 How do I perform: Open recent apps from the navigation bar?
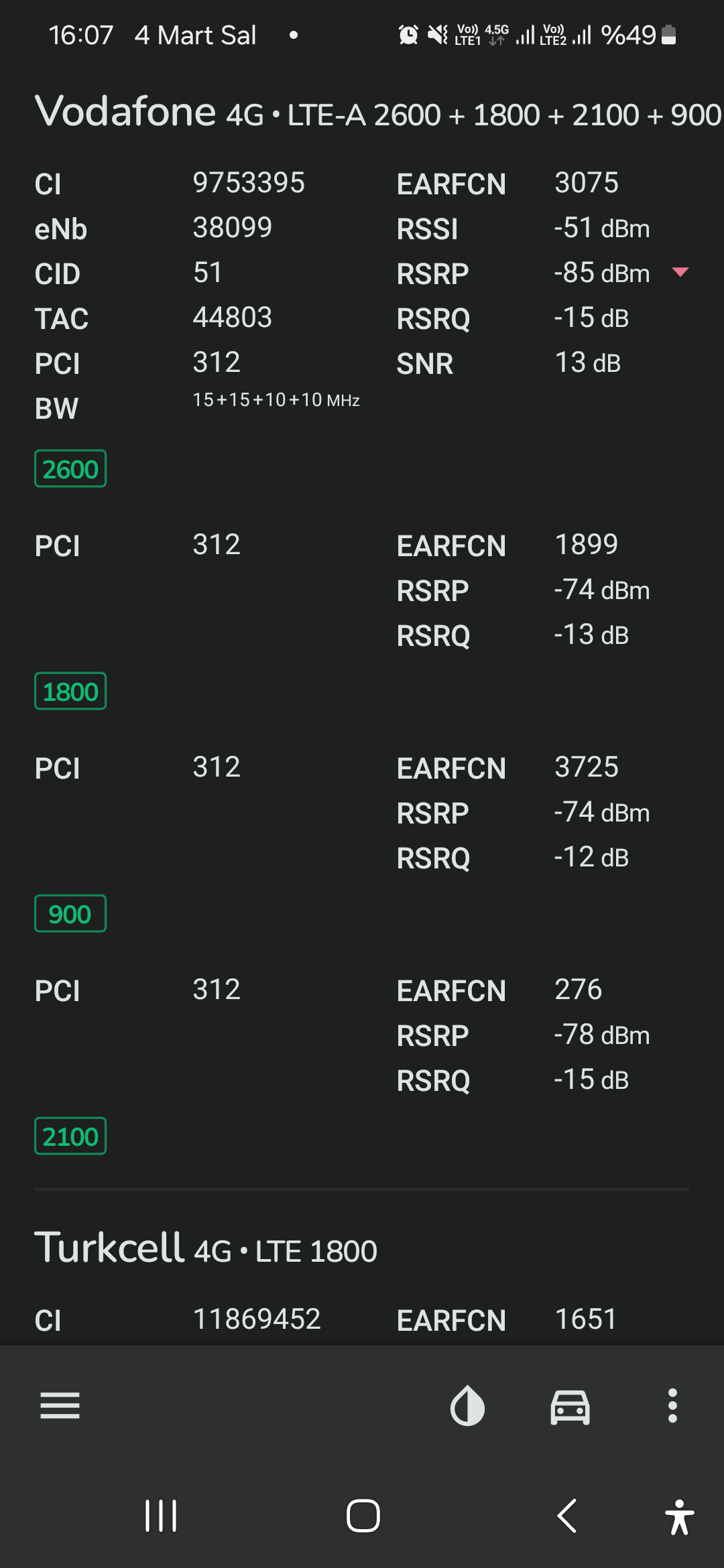pyautogui.click(x=161, y=1516)
